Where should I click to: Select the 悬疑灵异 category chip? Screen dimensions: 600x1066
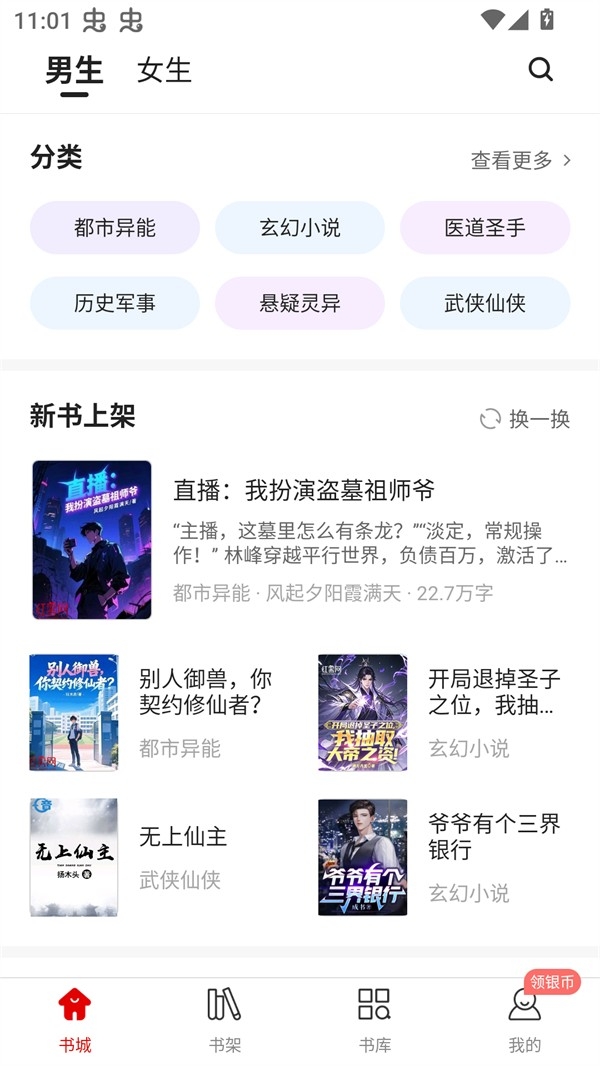click(300, 303)
